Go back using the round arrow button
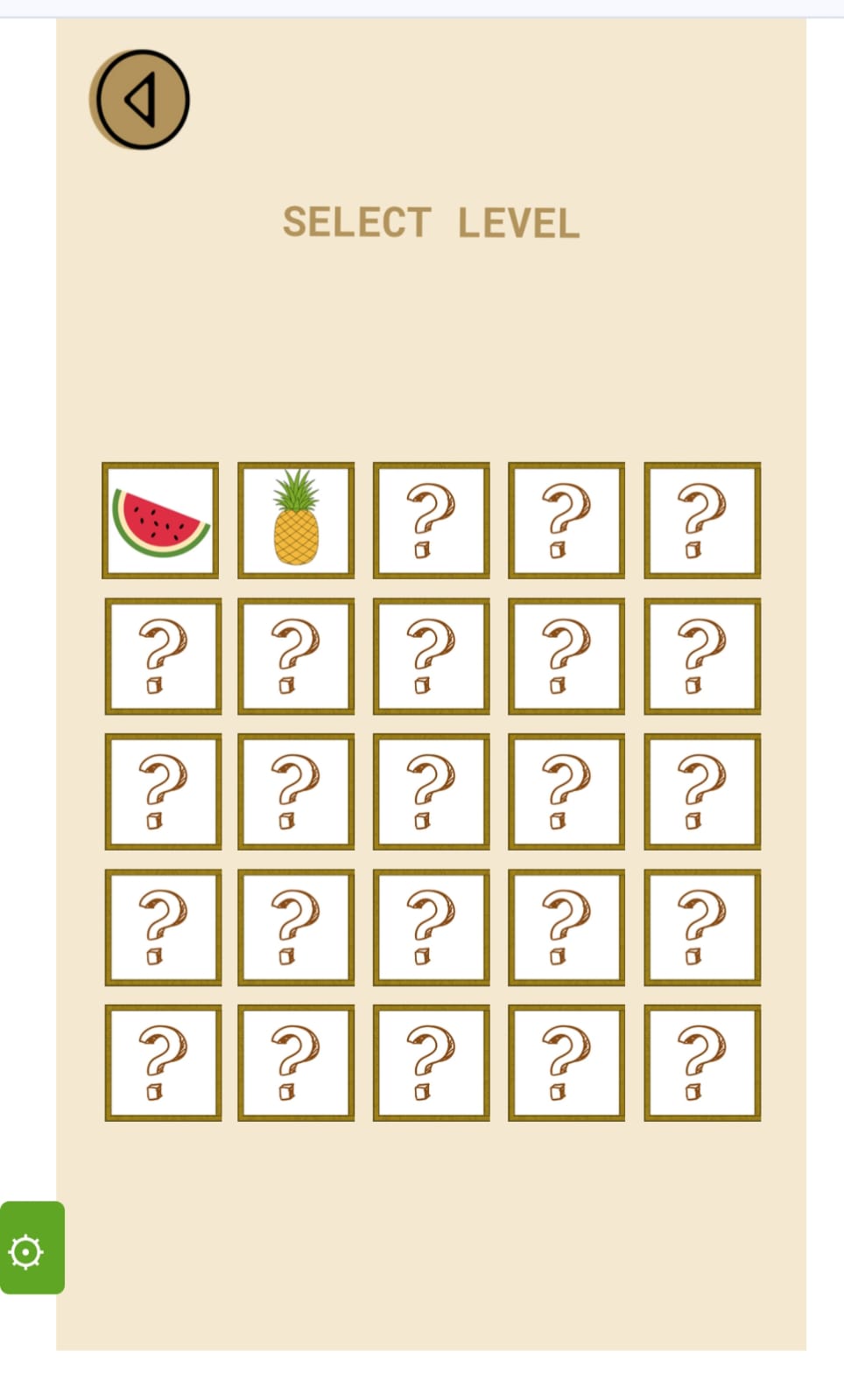 140,99
